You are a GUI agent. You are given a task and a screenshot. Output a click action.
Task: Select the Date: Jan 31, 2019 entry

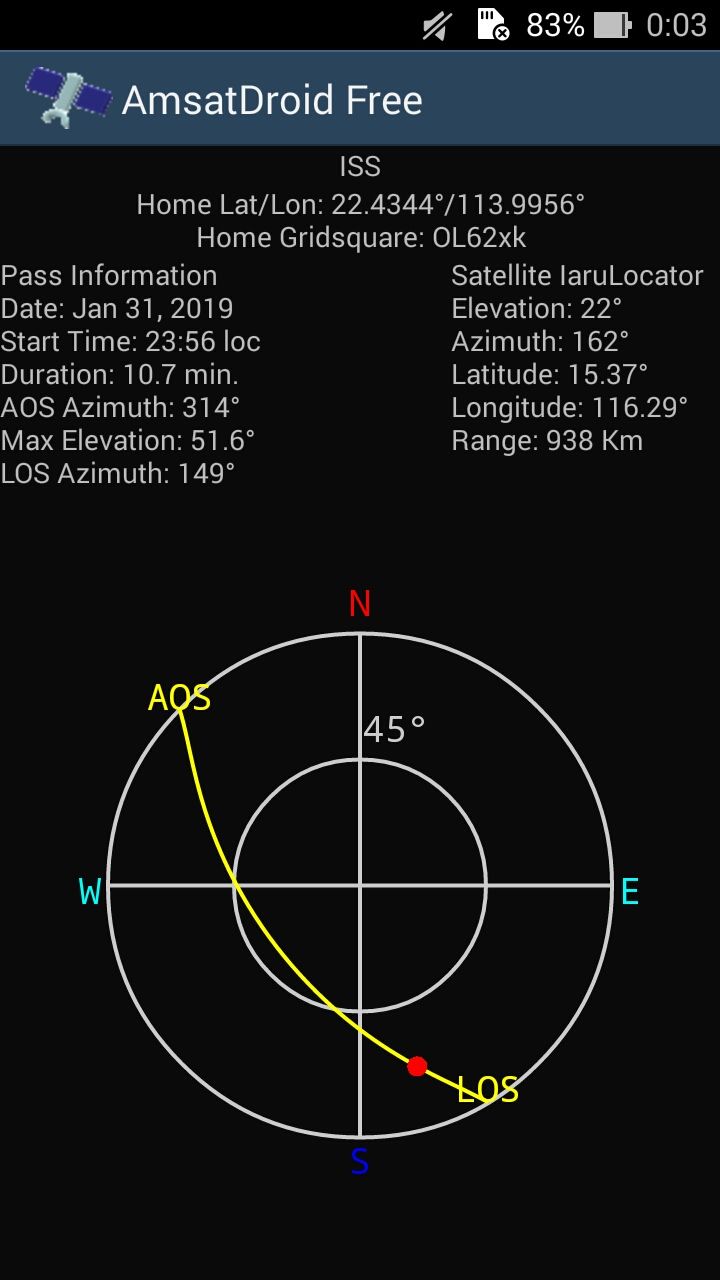pyautogui.click(x=117, y=309)
